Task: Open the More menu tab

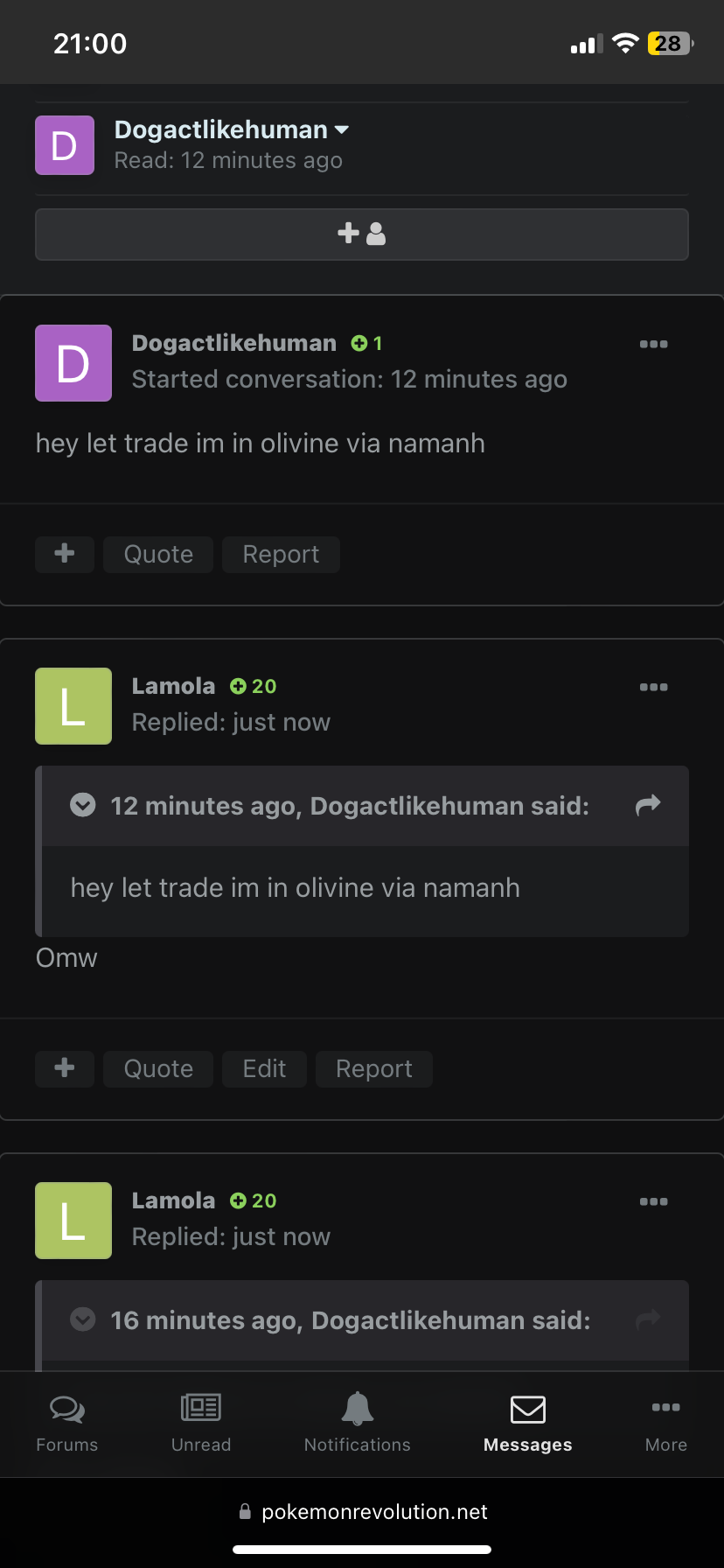Action: [x=665, y=1423]
